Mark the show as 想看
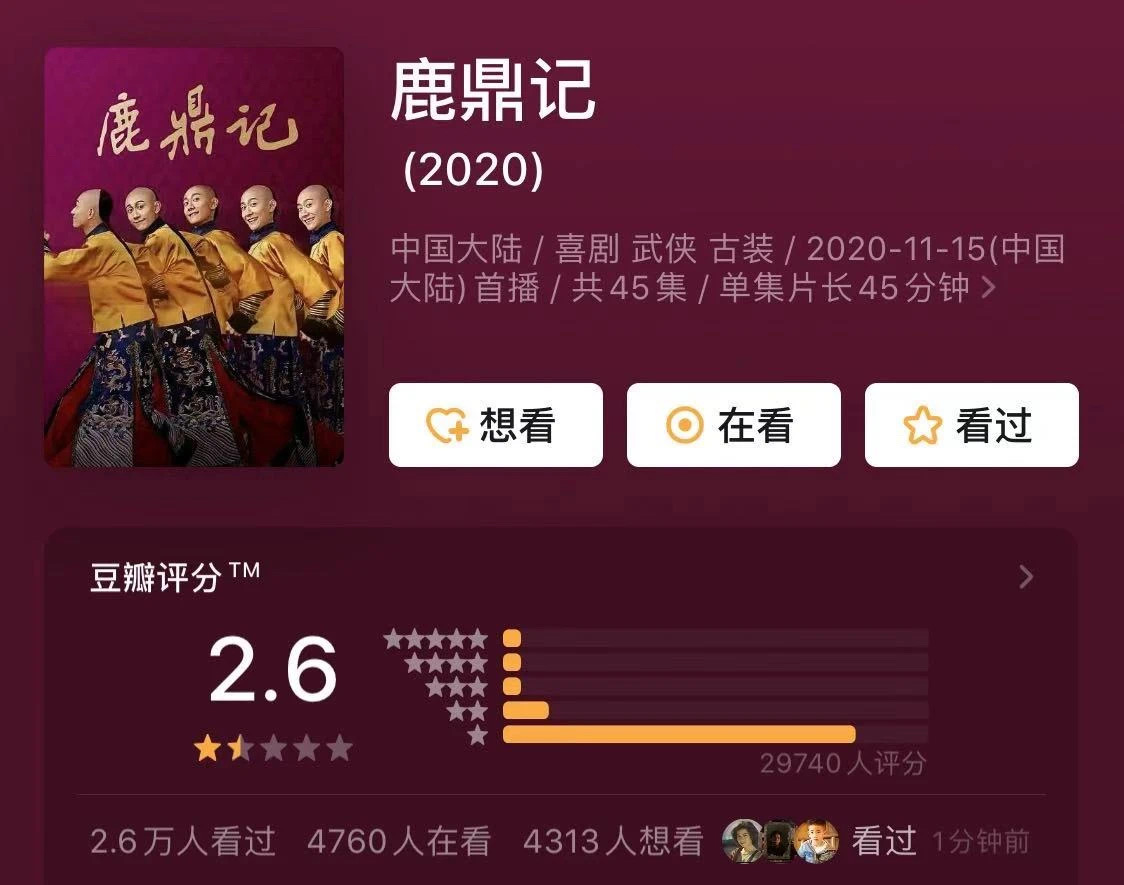The height and width of the screenshot is (885, 1124). (495, 425)
